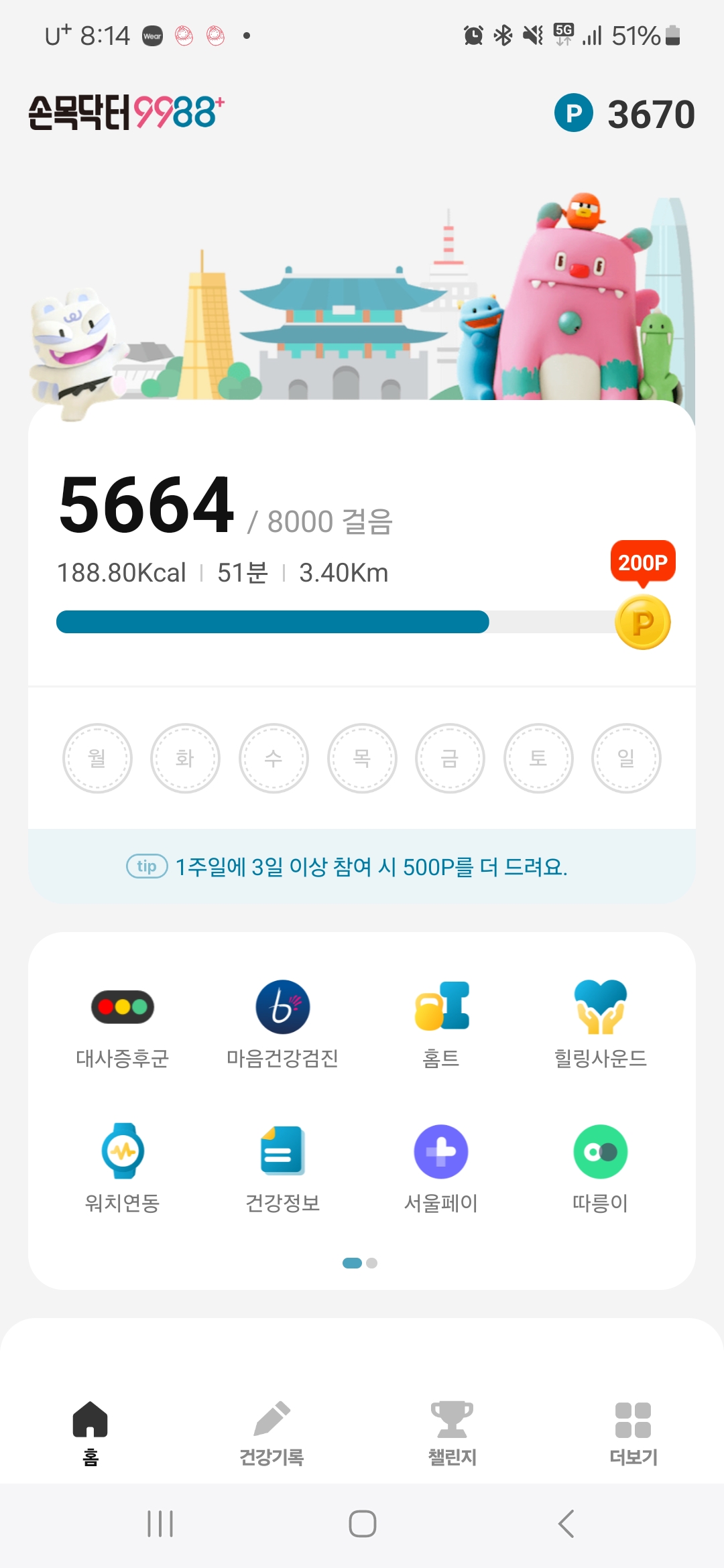Claim the 200P step reward coin
The height and width of the screenshot is (1568, 724).
click(642, 623)
